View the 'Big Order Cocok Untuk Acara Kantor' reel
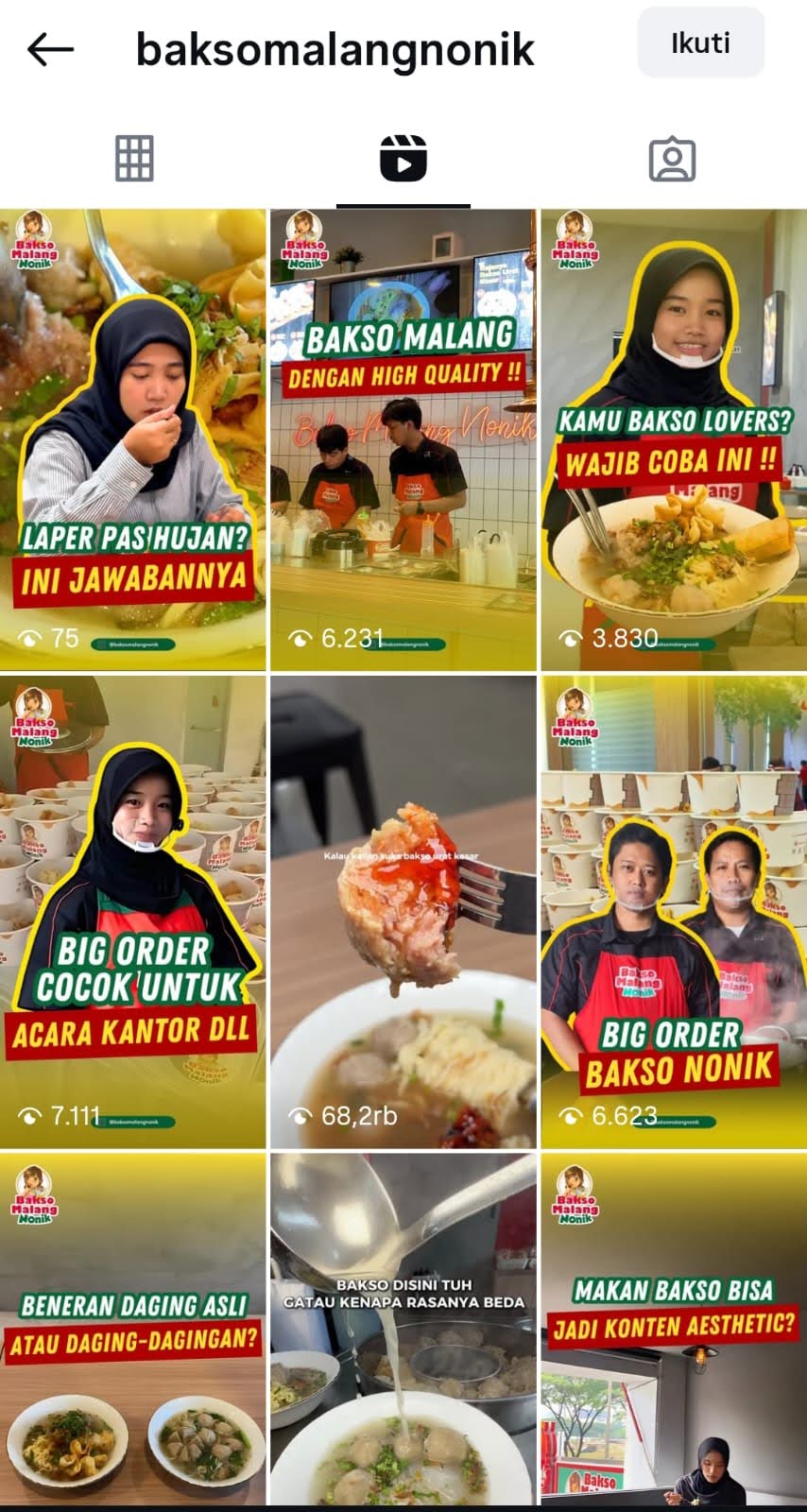 (133, 912)
